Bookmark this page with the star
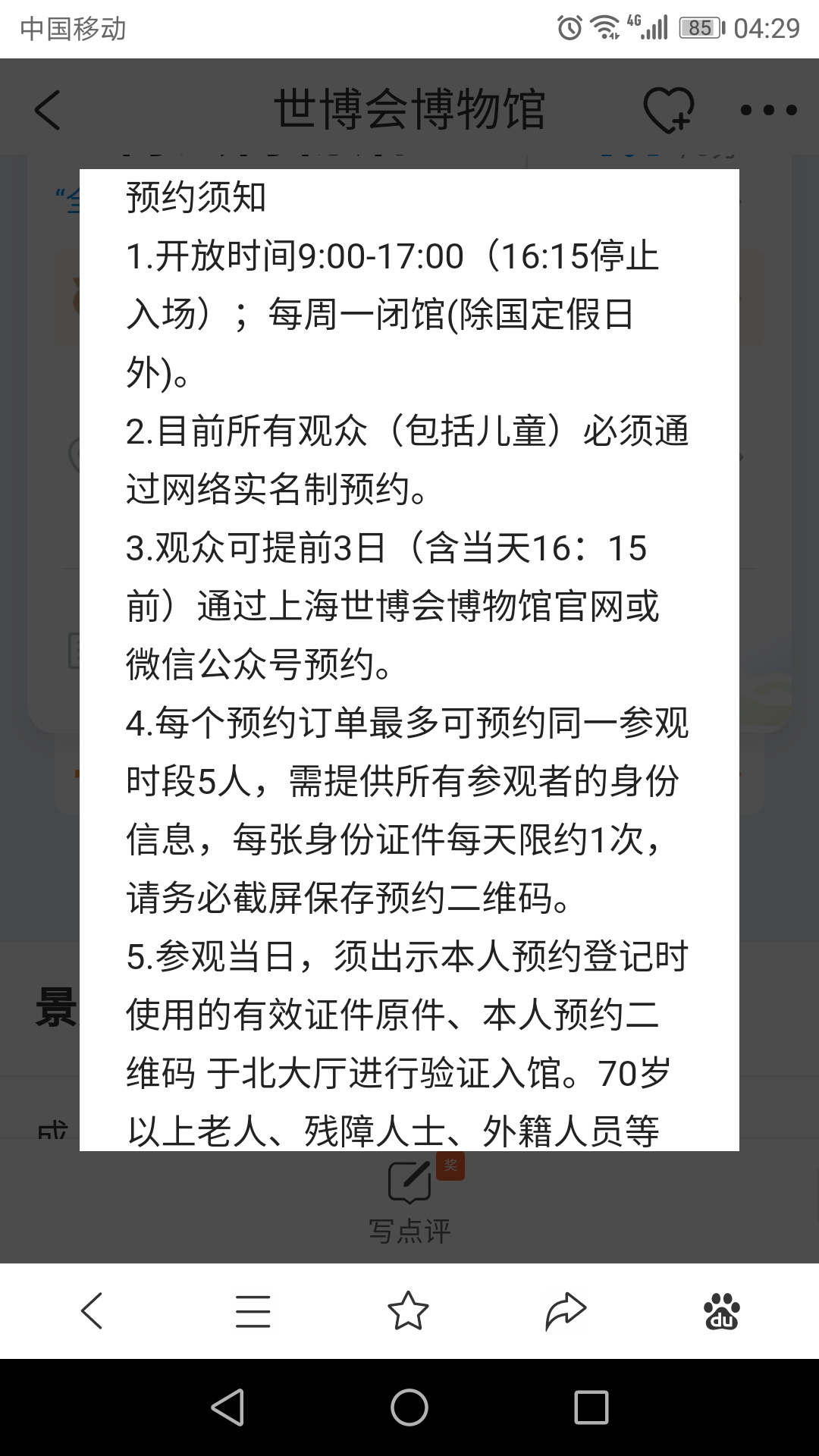Image resolution: width=819 pixels, height=1456 pixels. pyautogui.click(x=408, y=1310)
